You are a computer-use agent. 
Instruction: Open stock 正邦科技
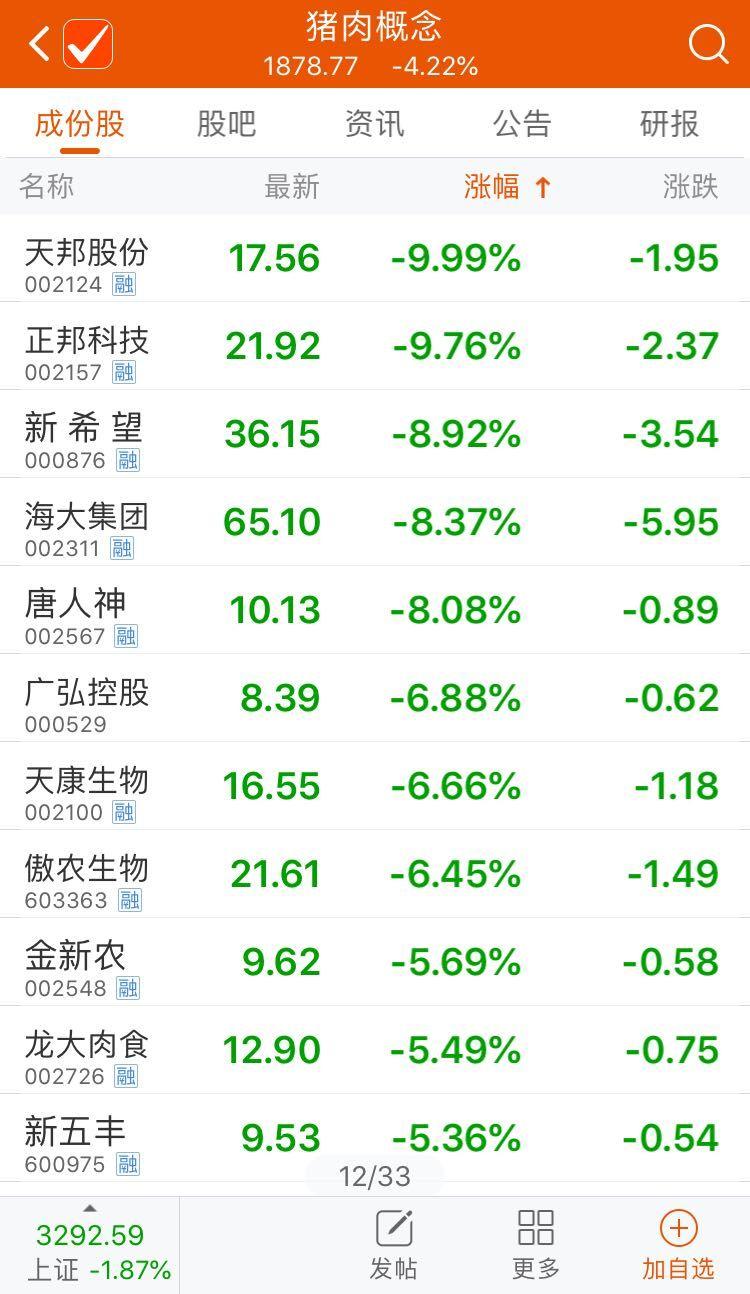pyautogui.click(x=87, y=339)
